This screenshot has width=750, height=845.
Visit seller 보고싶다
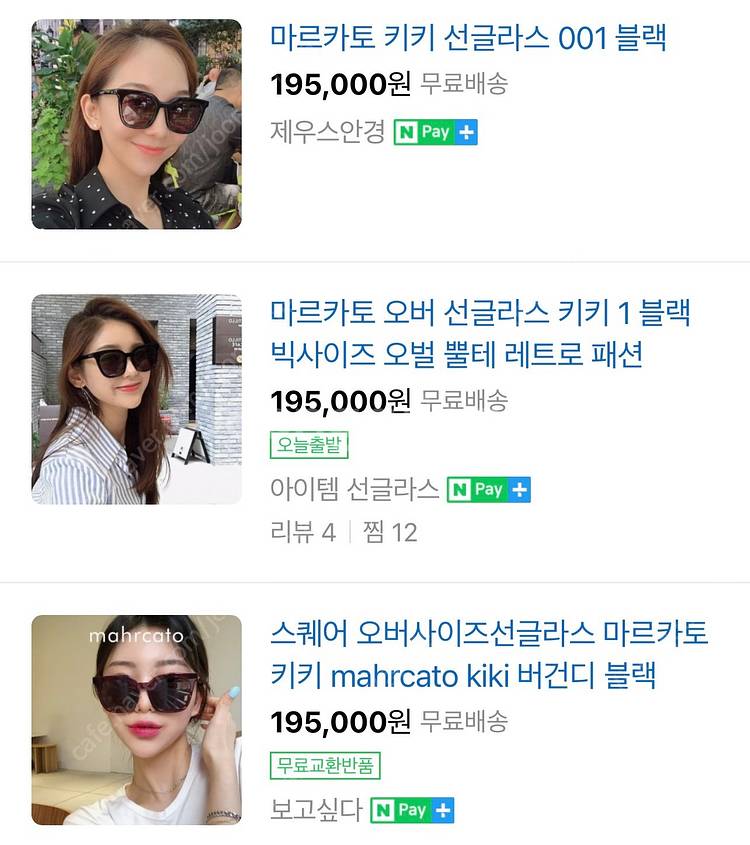[315, 809]
